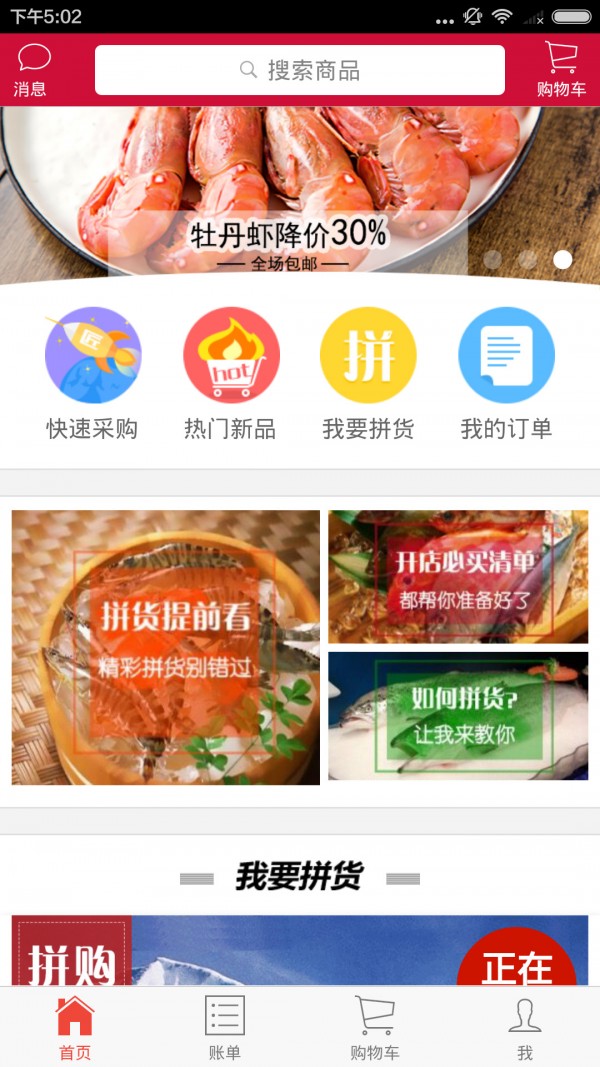Open the 开店必买清单 promo tile
Screen dimensions: 600x1067
coord(458,577)
